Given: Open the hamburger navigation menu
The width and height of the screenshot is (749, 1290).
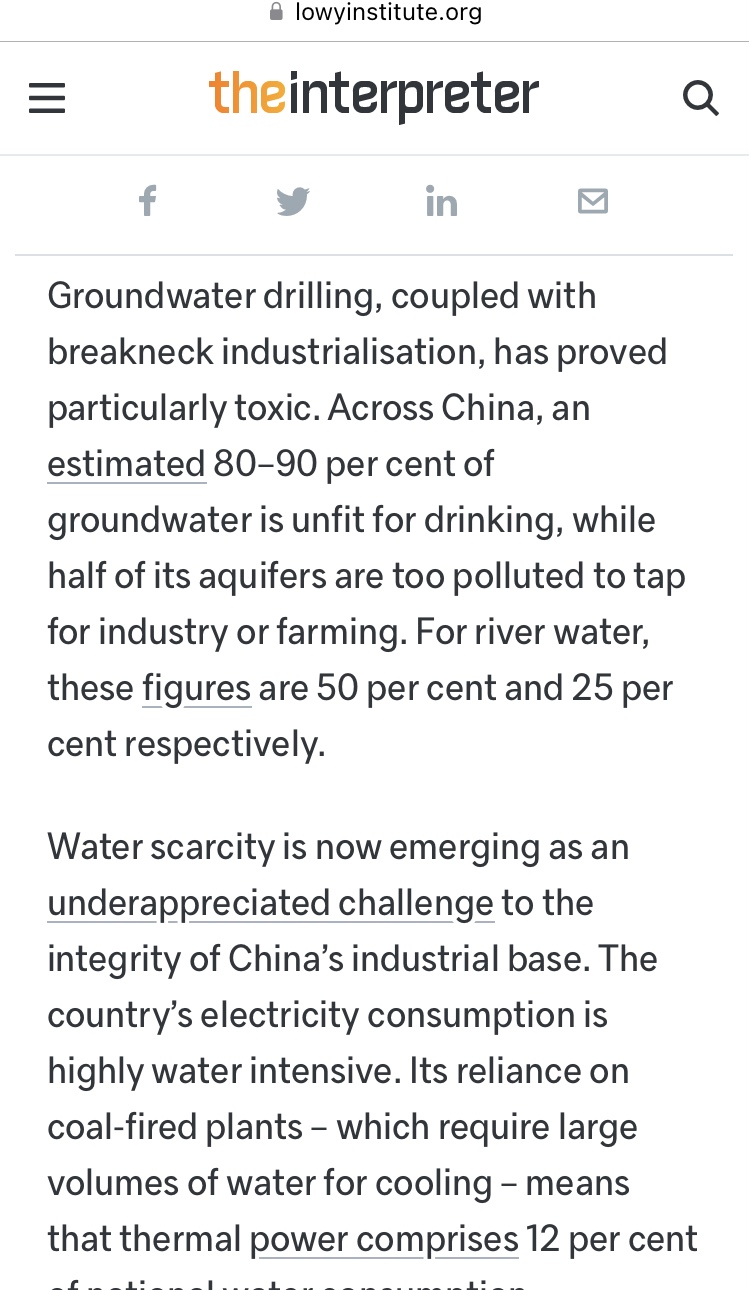Looking at the screenshot, I should [47, 98].
